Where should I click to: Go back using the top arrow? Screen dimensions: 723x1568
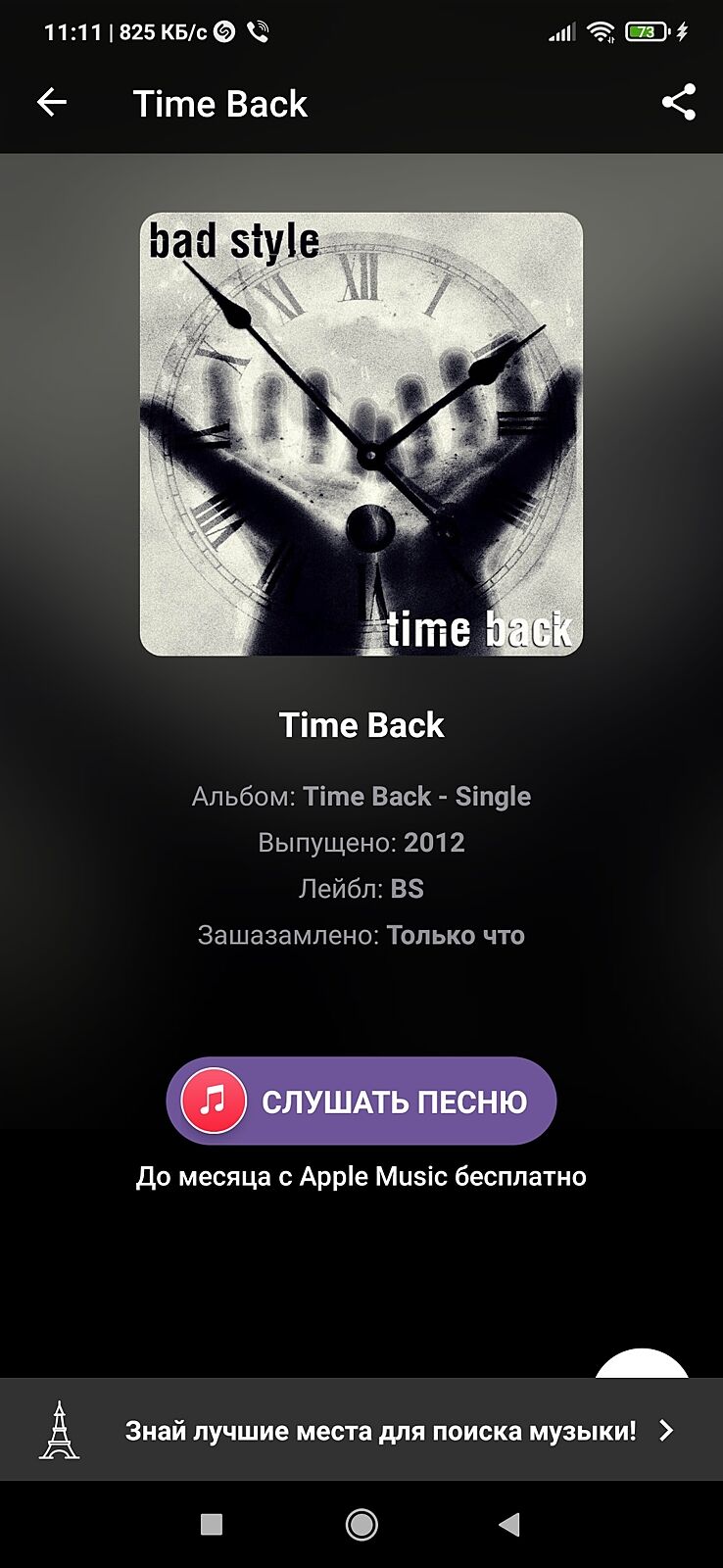[x=52, y=102]
